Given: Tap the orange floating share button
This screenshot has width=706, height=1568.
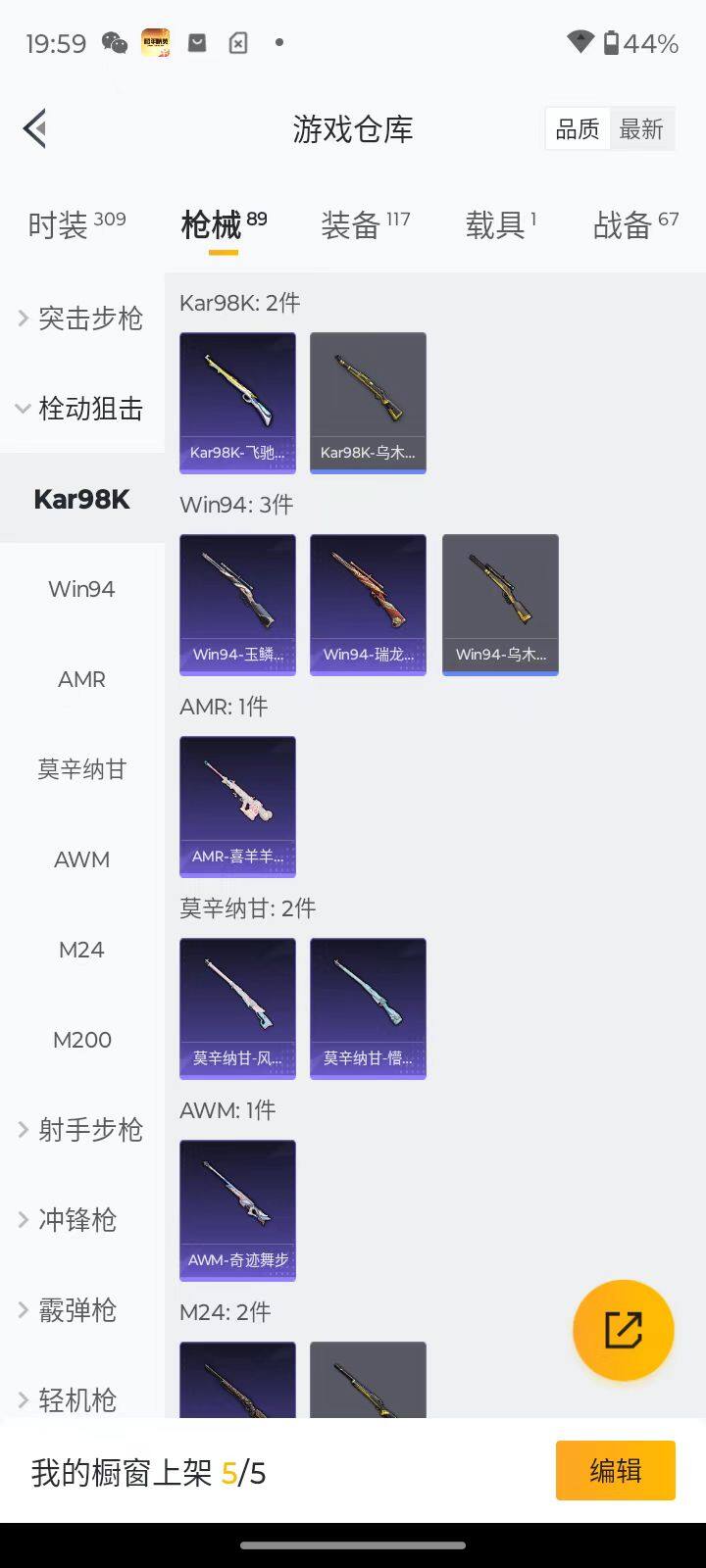Looking at the screenshot, I should tap(623, 1330).
